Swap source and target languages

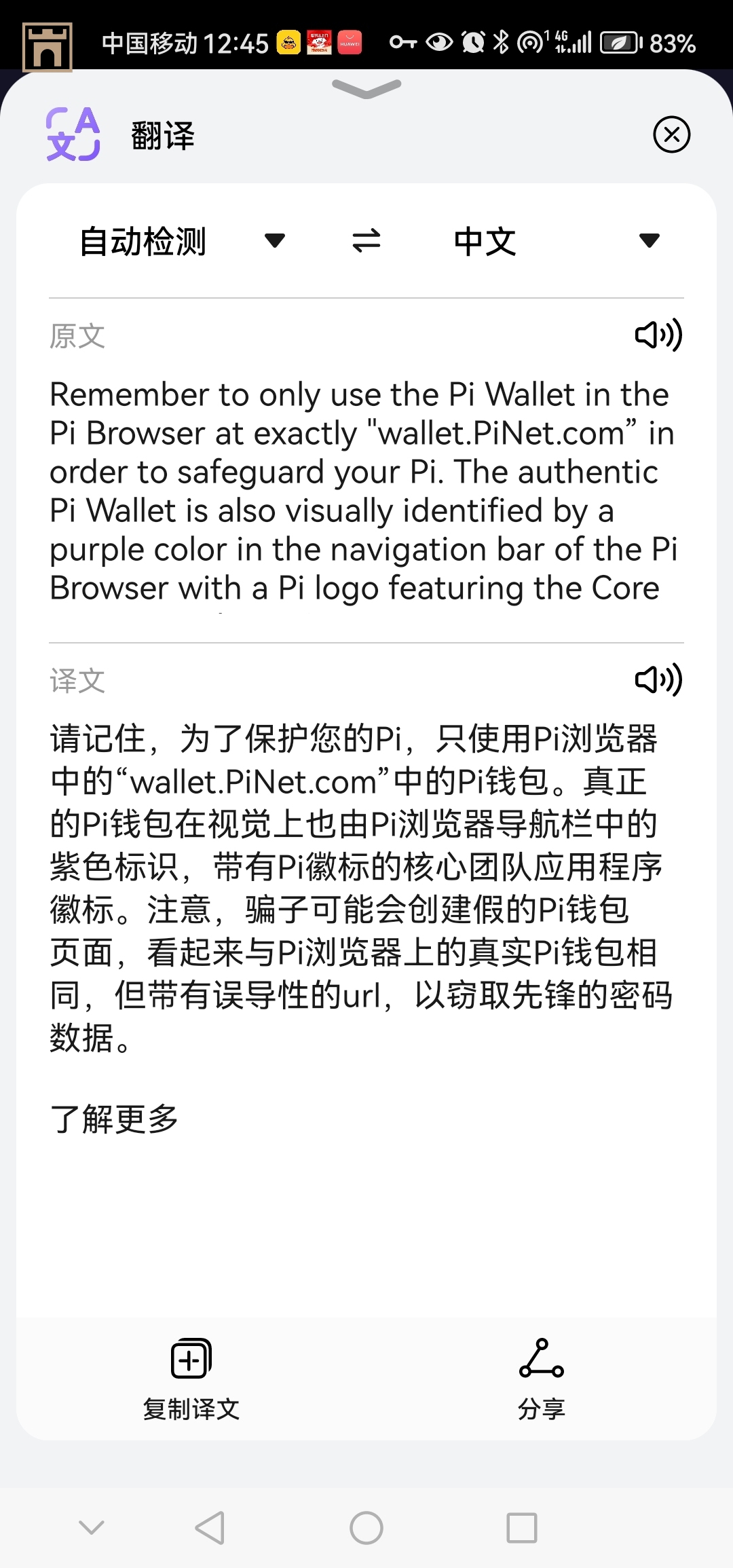366,241
